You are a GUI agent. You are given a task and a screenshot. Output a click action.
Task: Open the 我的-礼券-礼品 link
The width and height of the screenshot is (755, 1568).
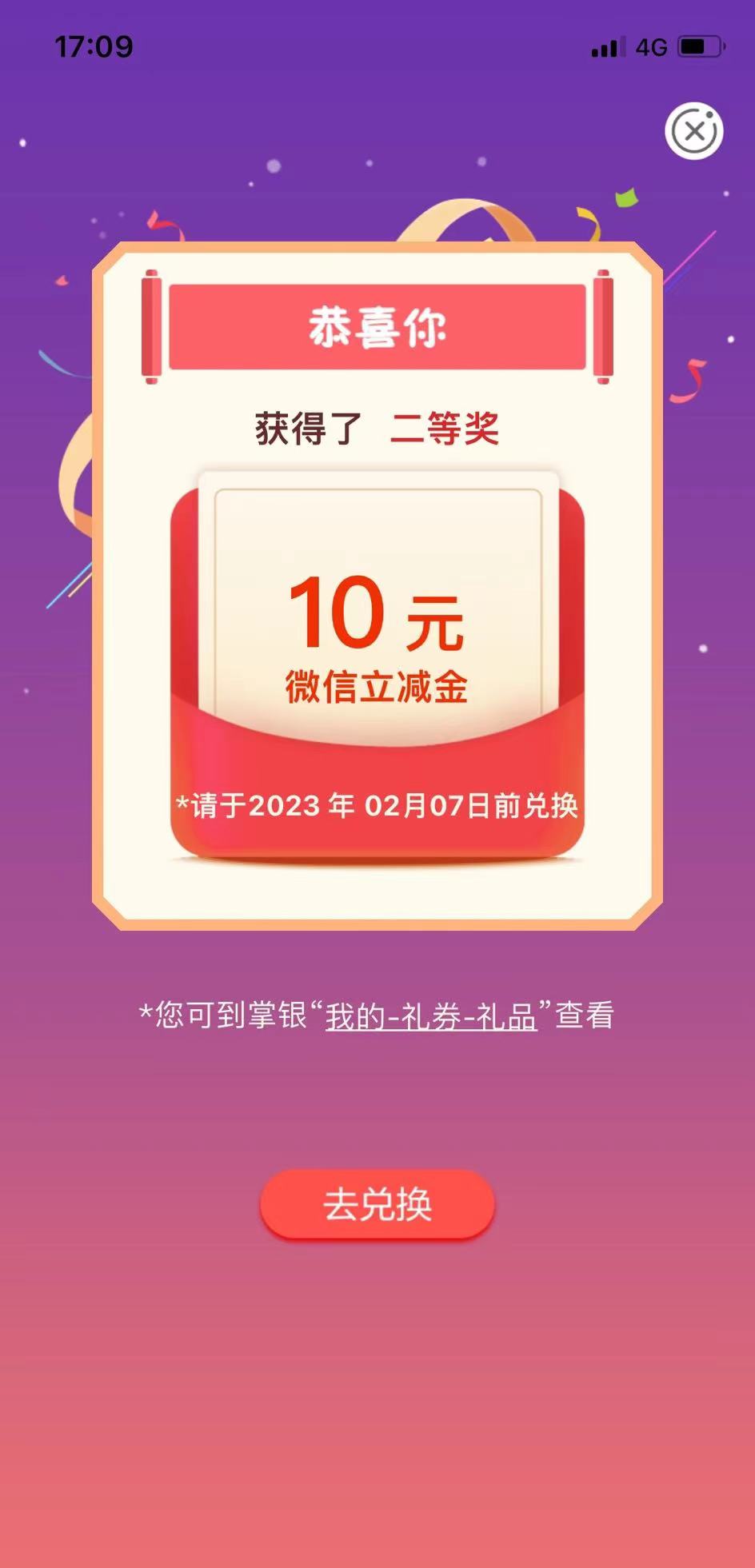430,1016
